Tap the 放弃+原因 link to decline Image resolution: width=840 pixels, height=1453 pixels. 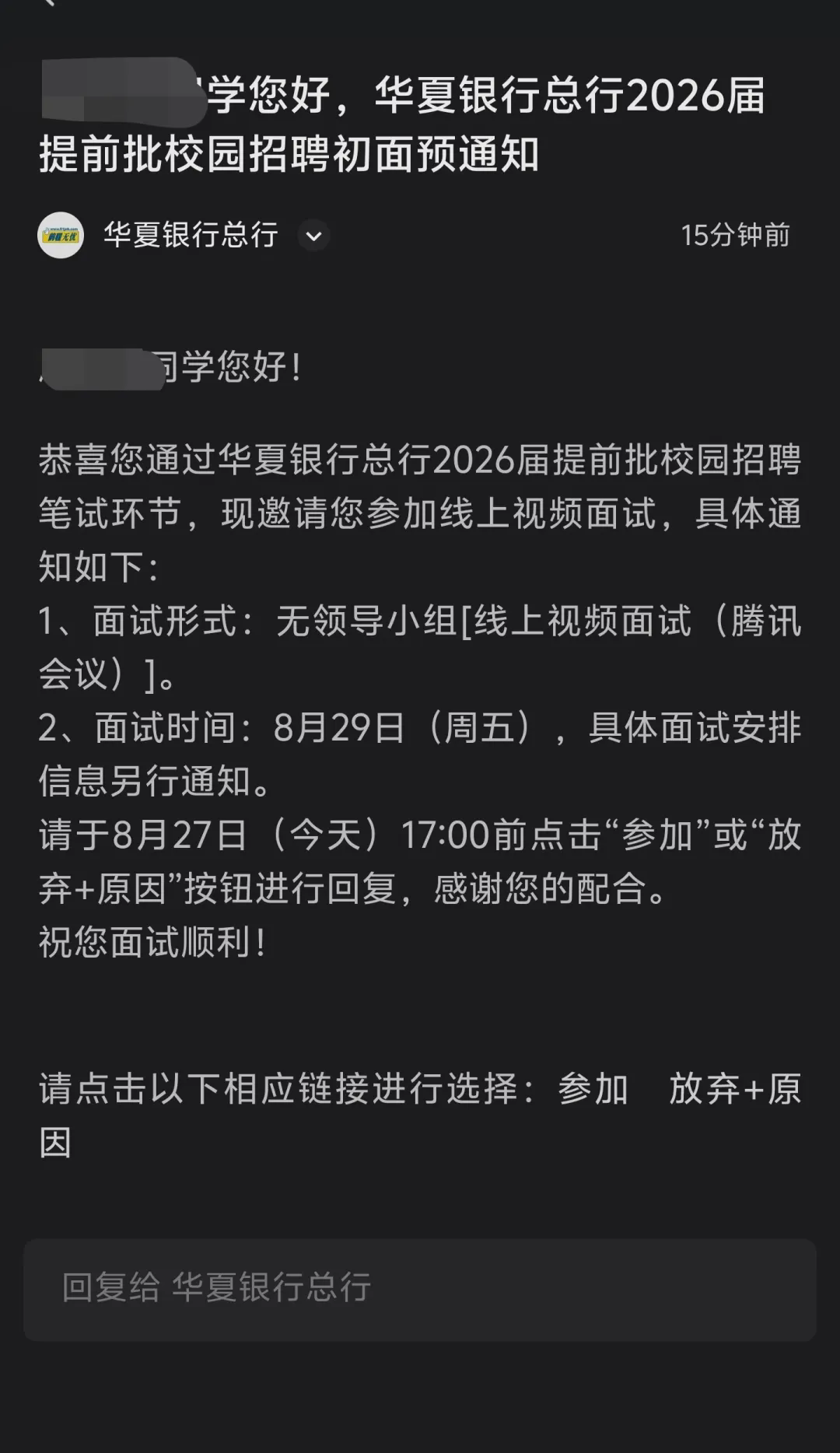(734, 1089)
